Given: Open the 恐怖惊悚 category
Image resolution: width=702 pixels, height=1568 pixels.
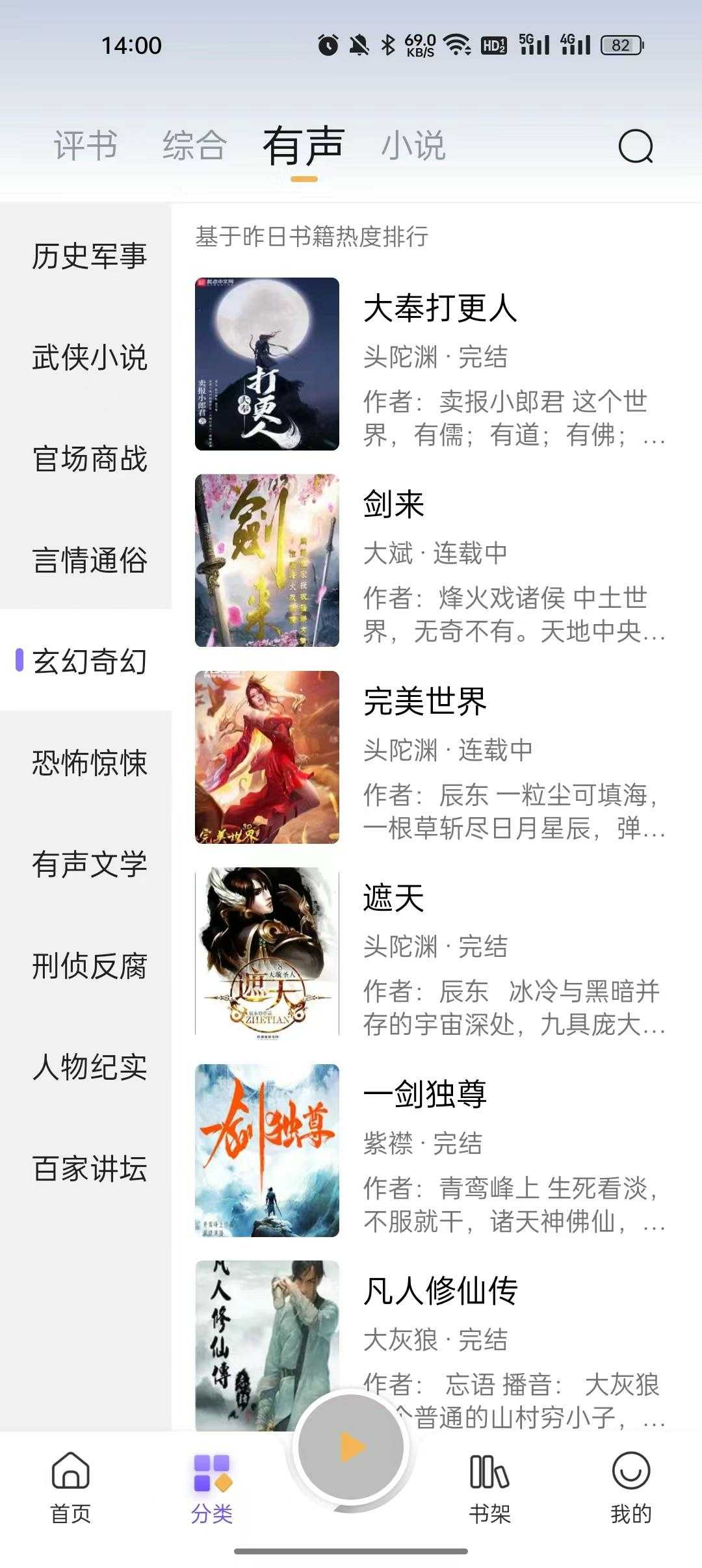Looking at the screenshot, I should 90,763.
